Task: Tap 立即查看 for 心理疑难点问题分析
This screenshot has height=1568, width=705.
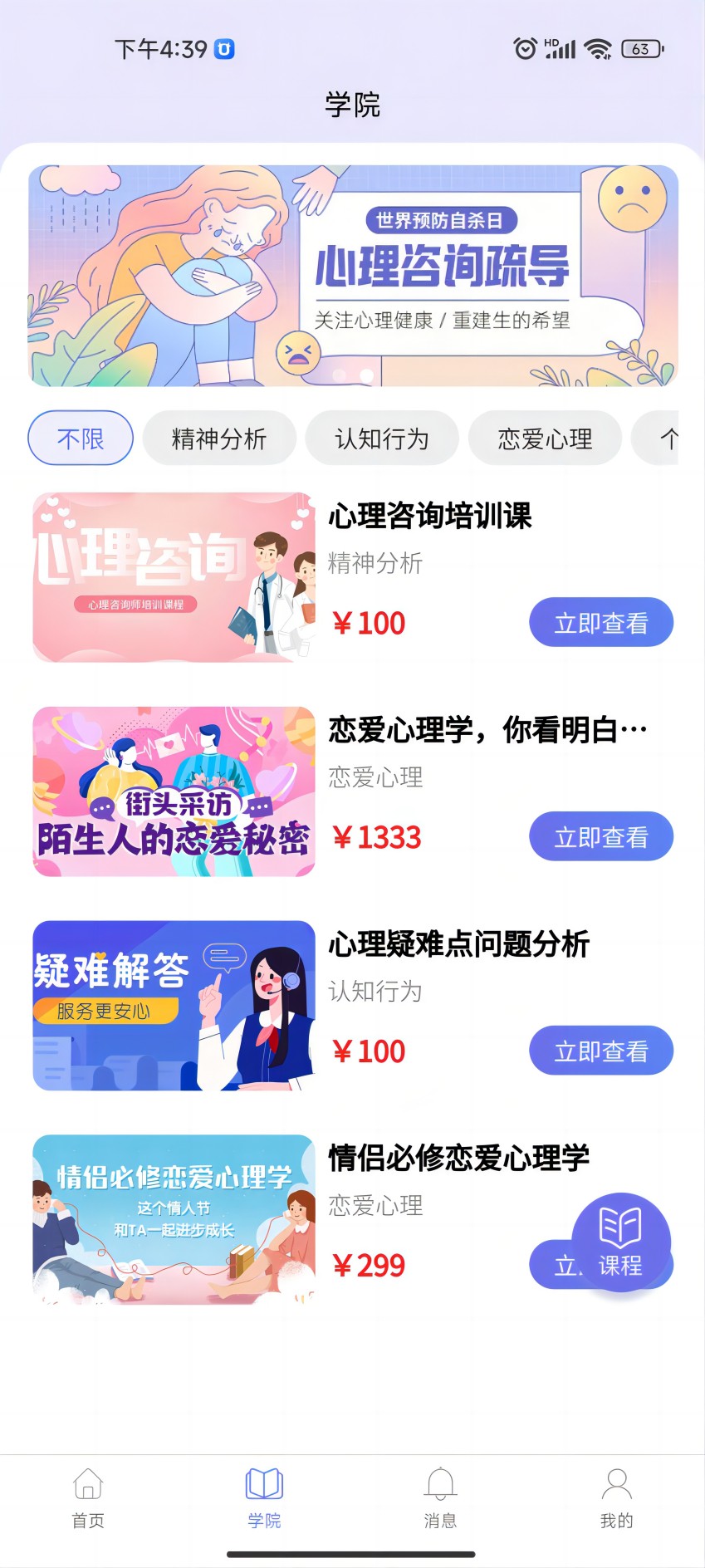Action: (601, 1051)
